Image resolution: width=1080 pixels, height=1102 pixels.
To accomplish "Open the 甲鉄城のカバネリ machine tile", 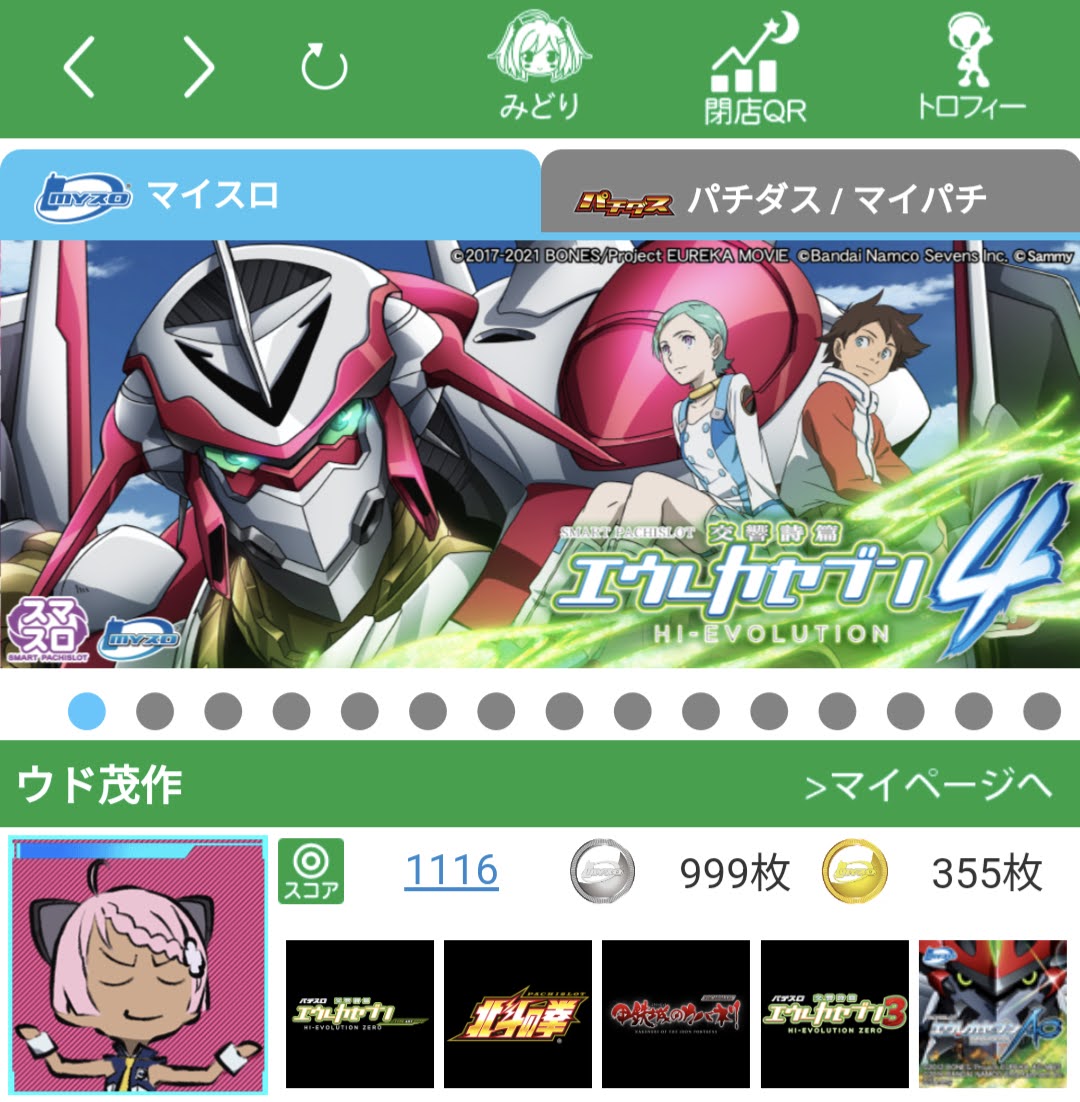I will click(x=676, y=1014).
